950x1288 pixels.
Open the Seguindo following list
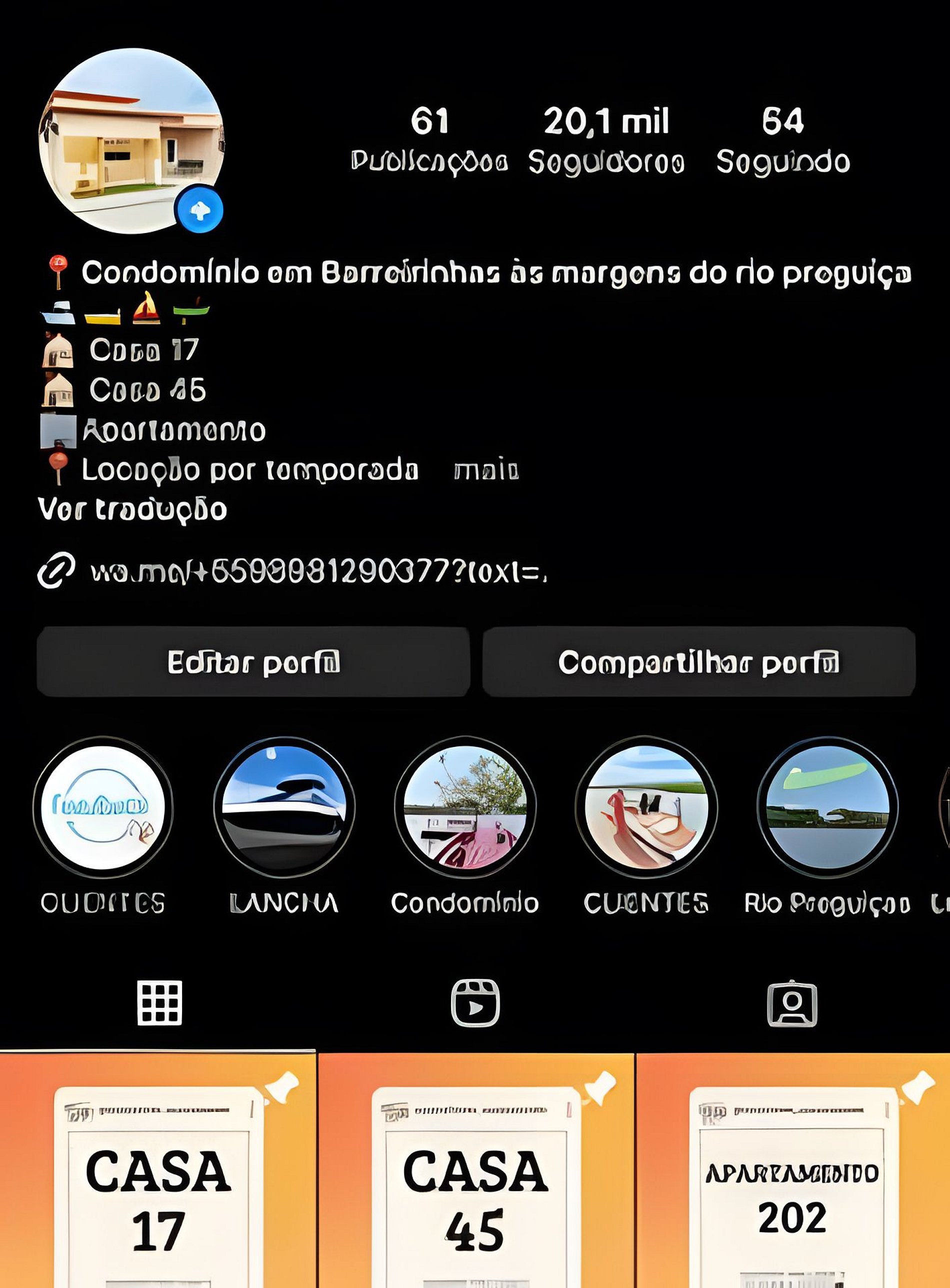pos(782,140)
